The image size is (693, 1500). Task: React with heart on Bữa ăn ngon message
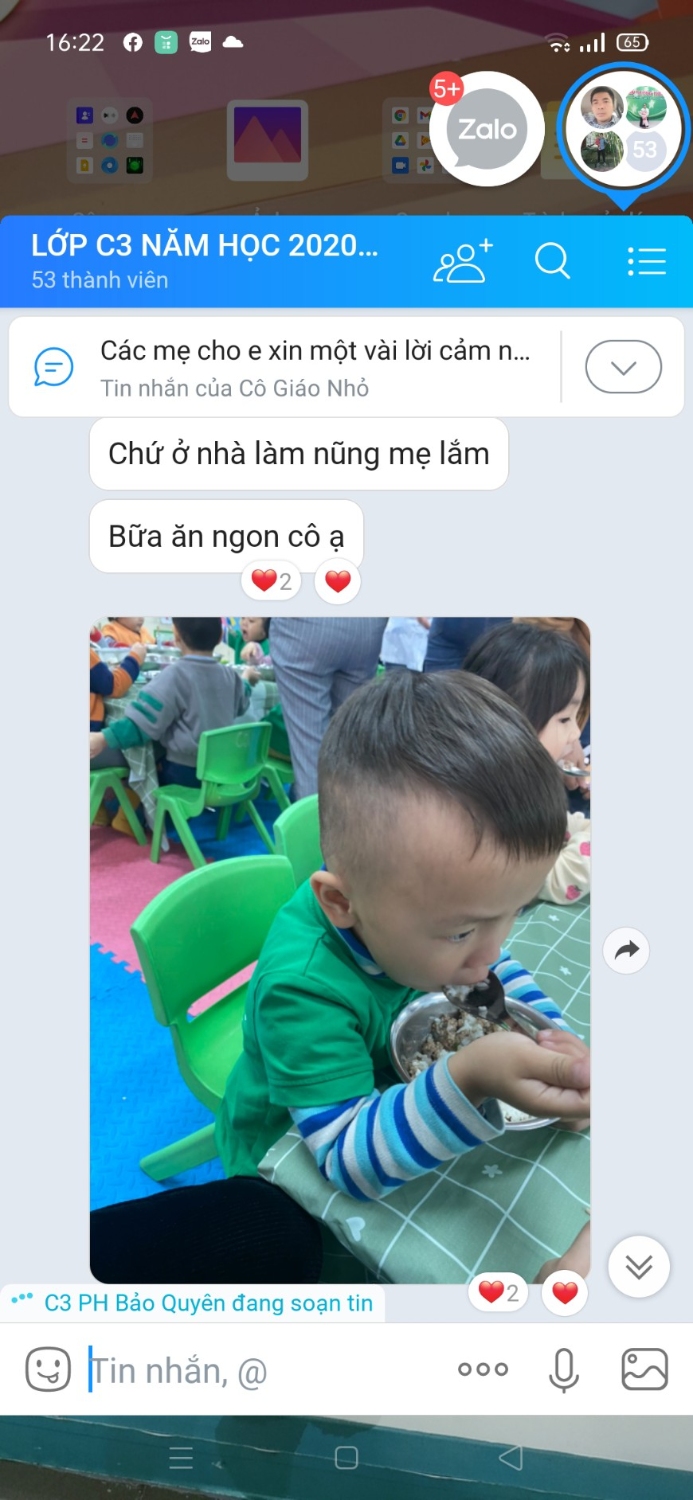tap(338, 581)
